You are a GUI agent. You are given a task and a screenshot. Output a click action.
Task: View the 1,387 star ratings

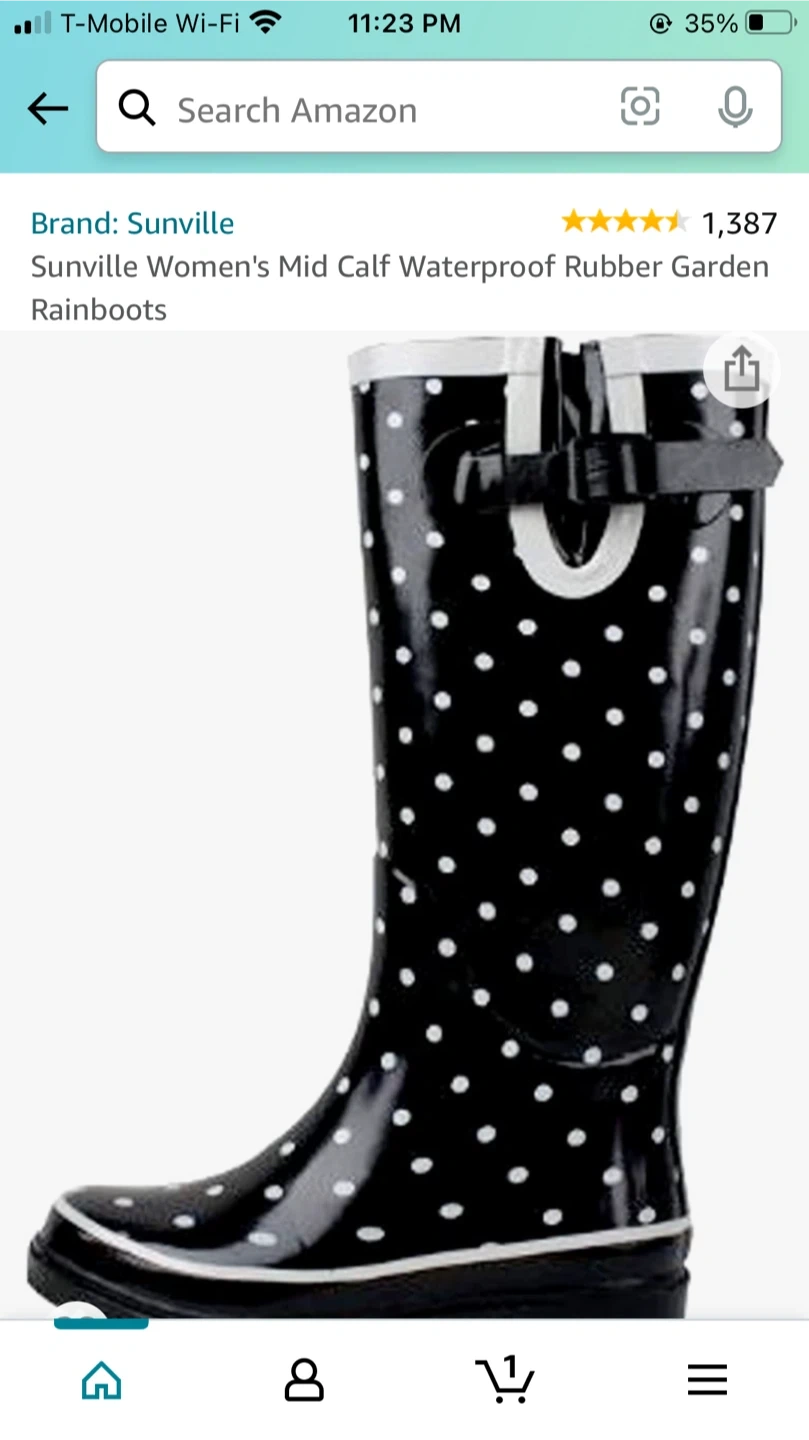(668, 222)
